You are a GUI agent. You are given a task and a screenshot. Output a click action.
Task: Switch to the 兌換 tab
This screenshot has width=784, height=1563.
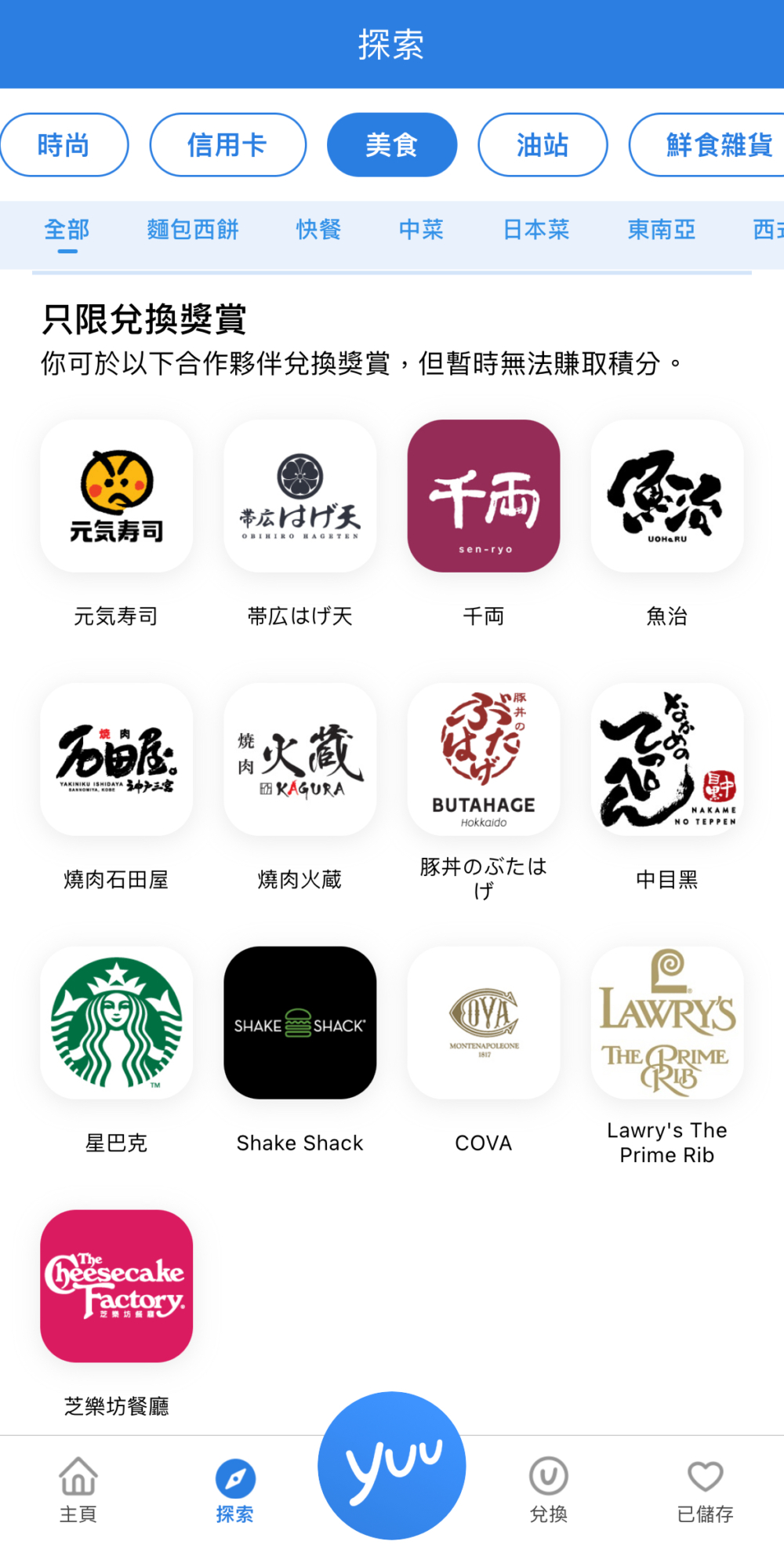pos(549,1490)
